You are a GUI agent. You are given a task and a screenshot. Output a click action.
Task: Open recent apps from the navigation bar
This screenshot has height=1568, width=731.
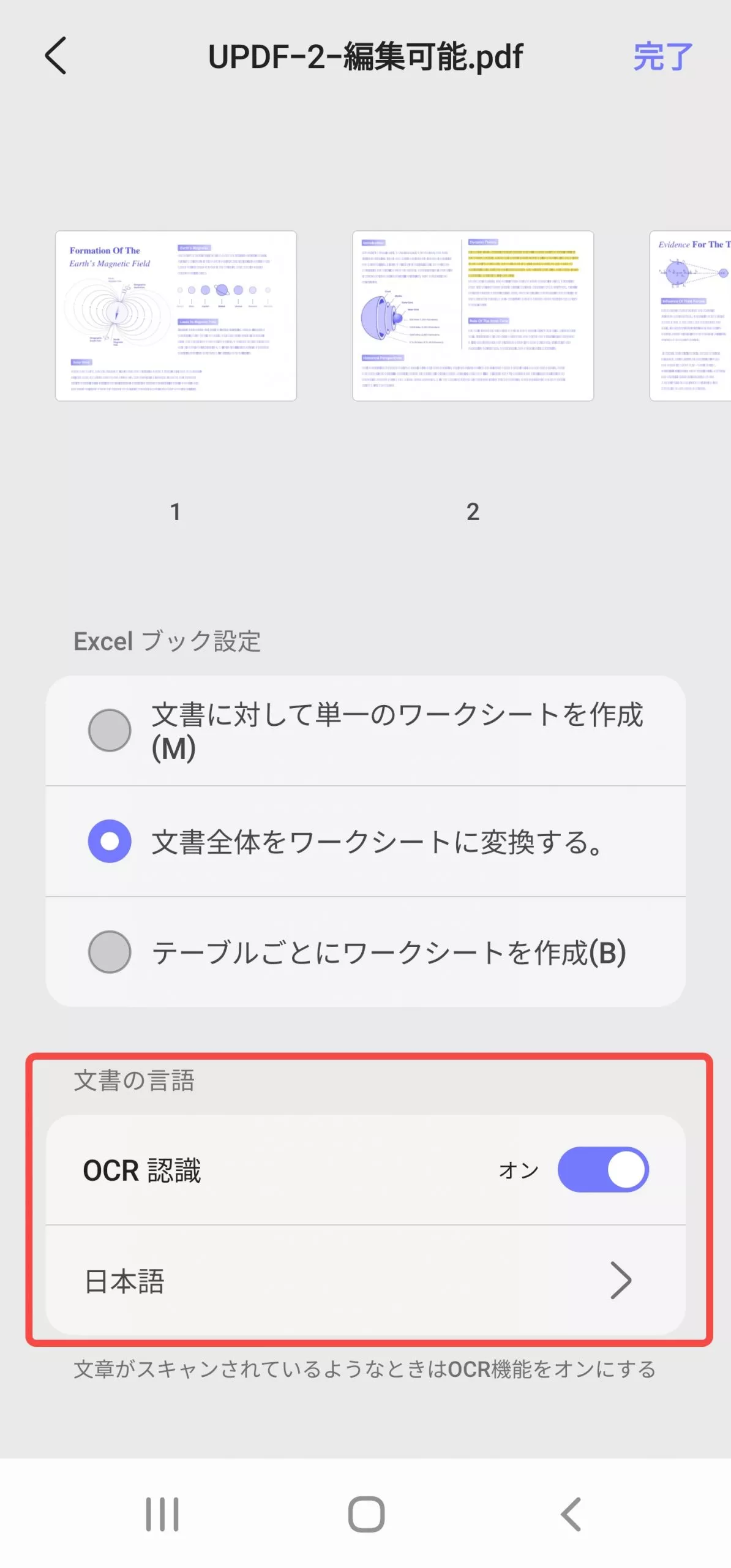click(x=162, y=1514)
